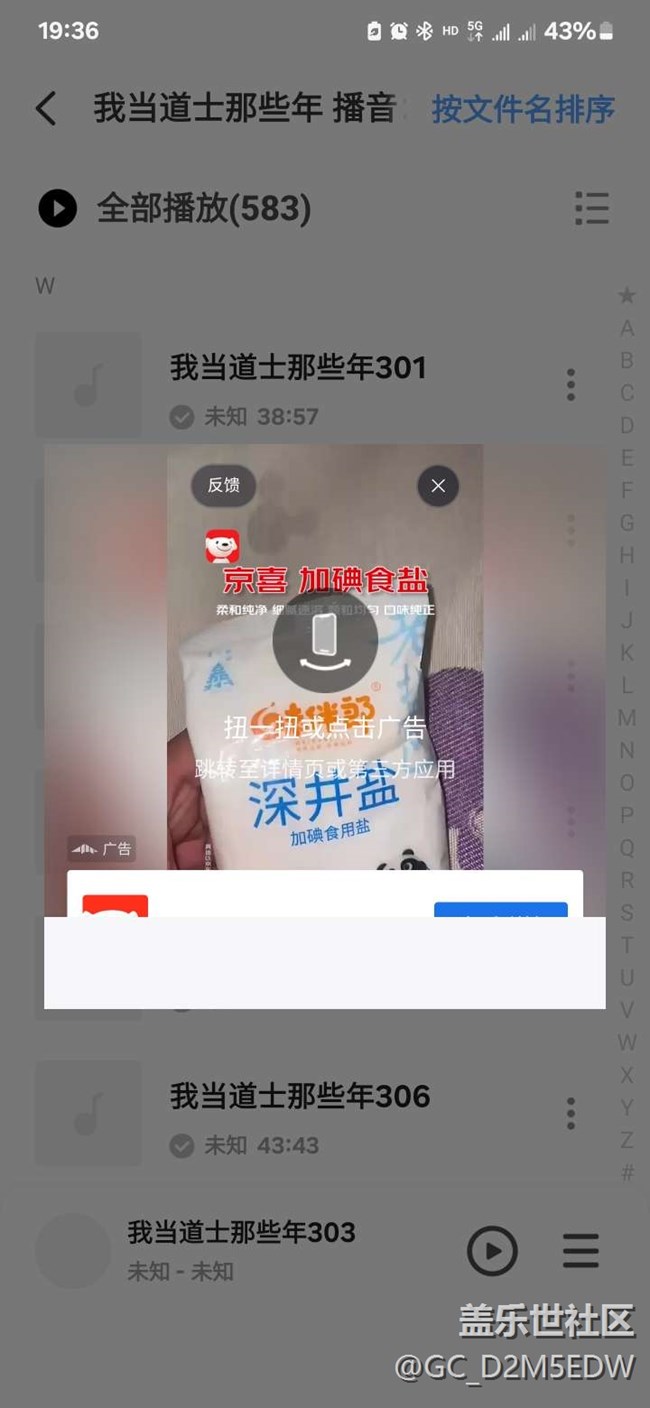Viewport: 650px width, 1408px height.
Task: Open the 按文件名排序 sort option
Action: click(523, 108)
